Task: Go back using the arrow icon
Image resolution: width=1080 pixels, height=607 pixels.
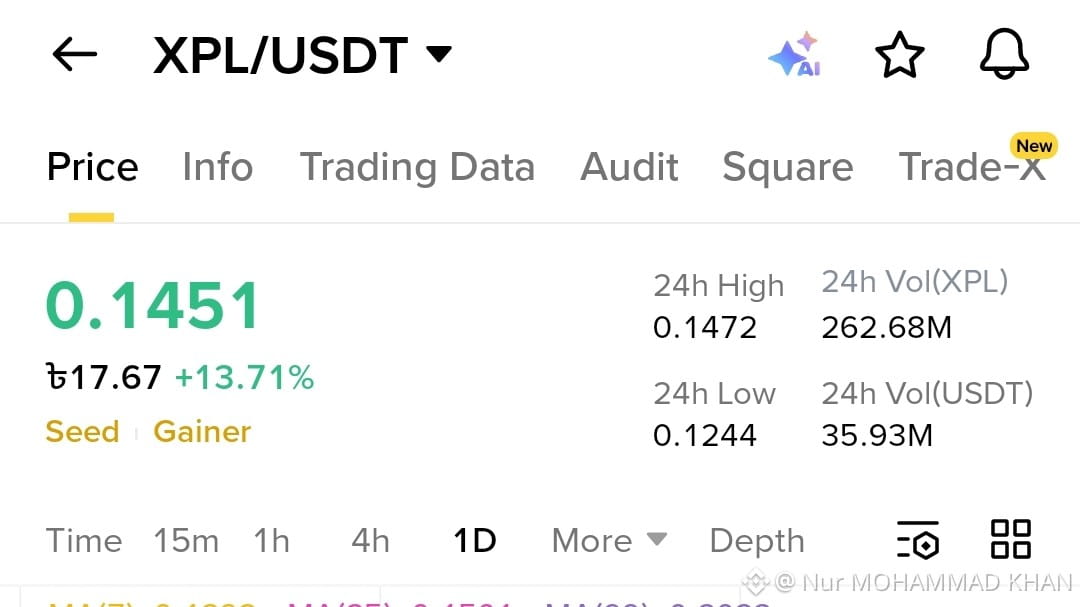Action: click(x=74, y=54)
